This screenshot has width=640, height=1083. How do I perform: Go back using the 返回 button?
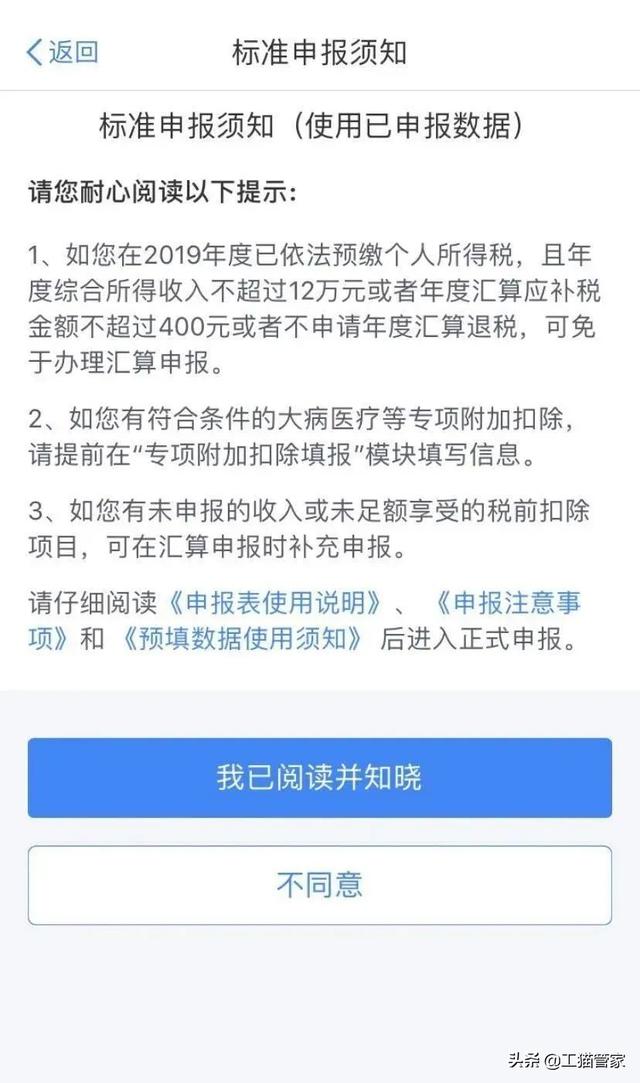(x=62, y=52)
